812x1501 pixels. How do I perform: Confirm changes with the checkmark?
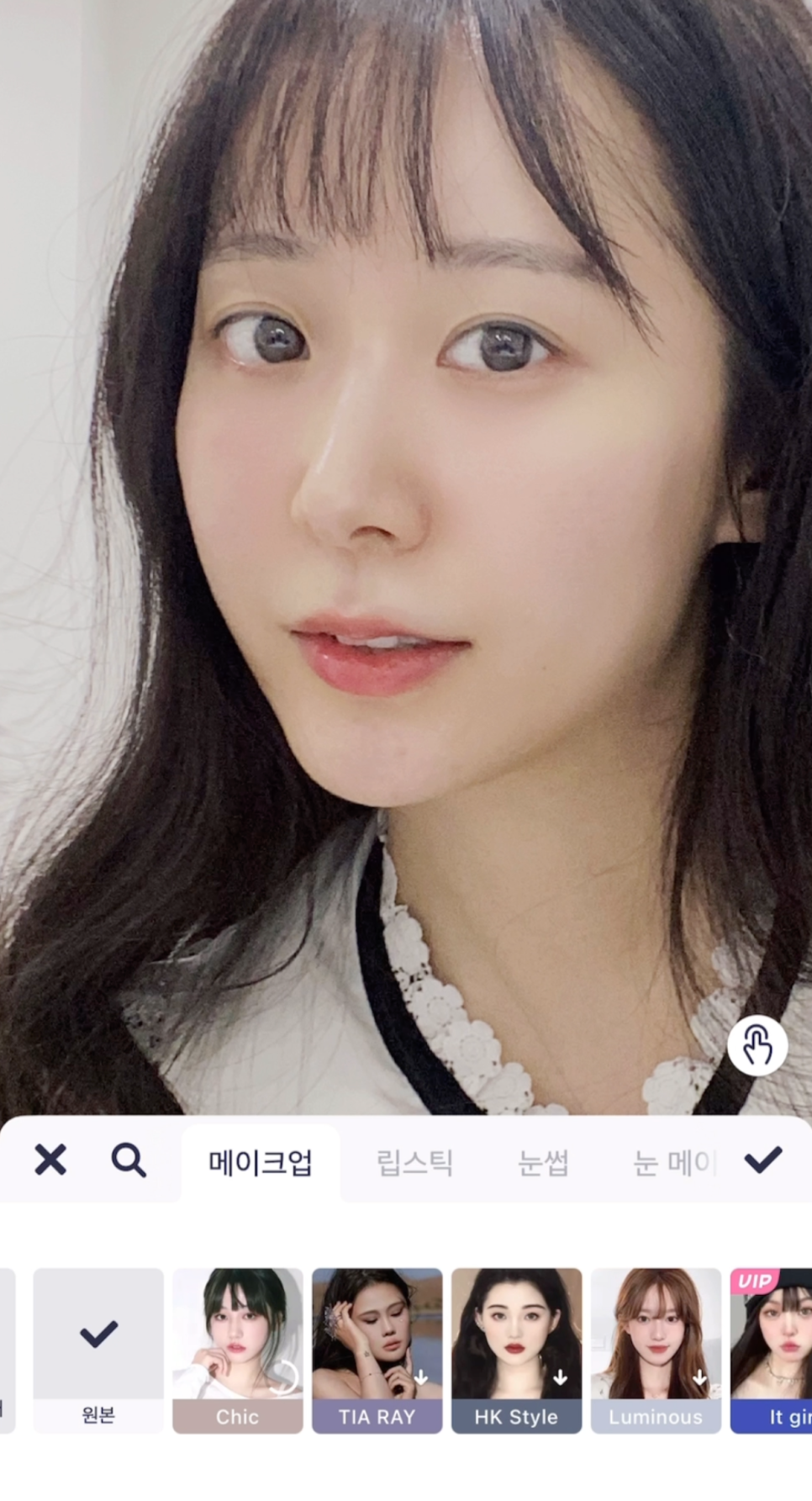point(763,1160)
